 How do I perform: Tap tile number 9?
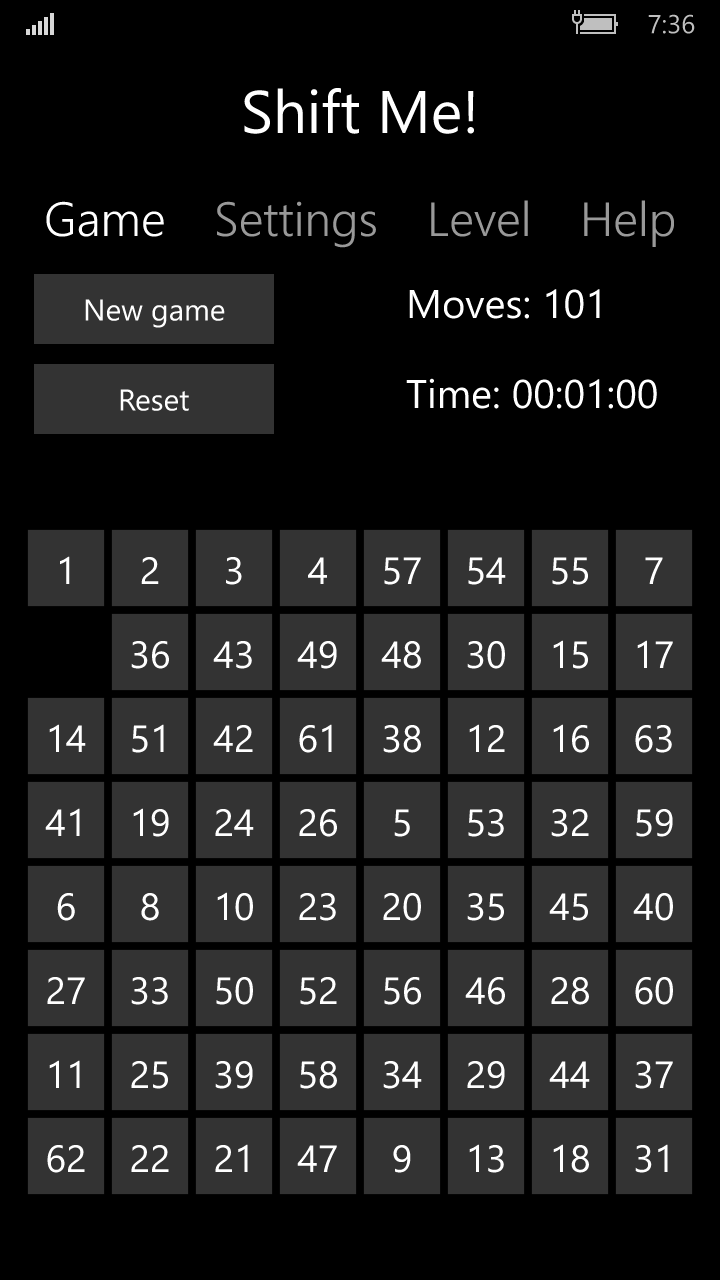point(402,1157)
